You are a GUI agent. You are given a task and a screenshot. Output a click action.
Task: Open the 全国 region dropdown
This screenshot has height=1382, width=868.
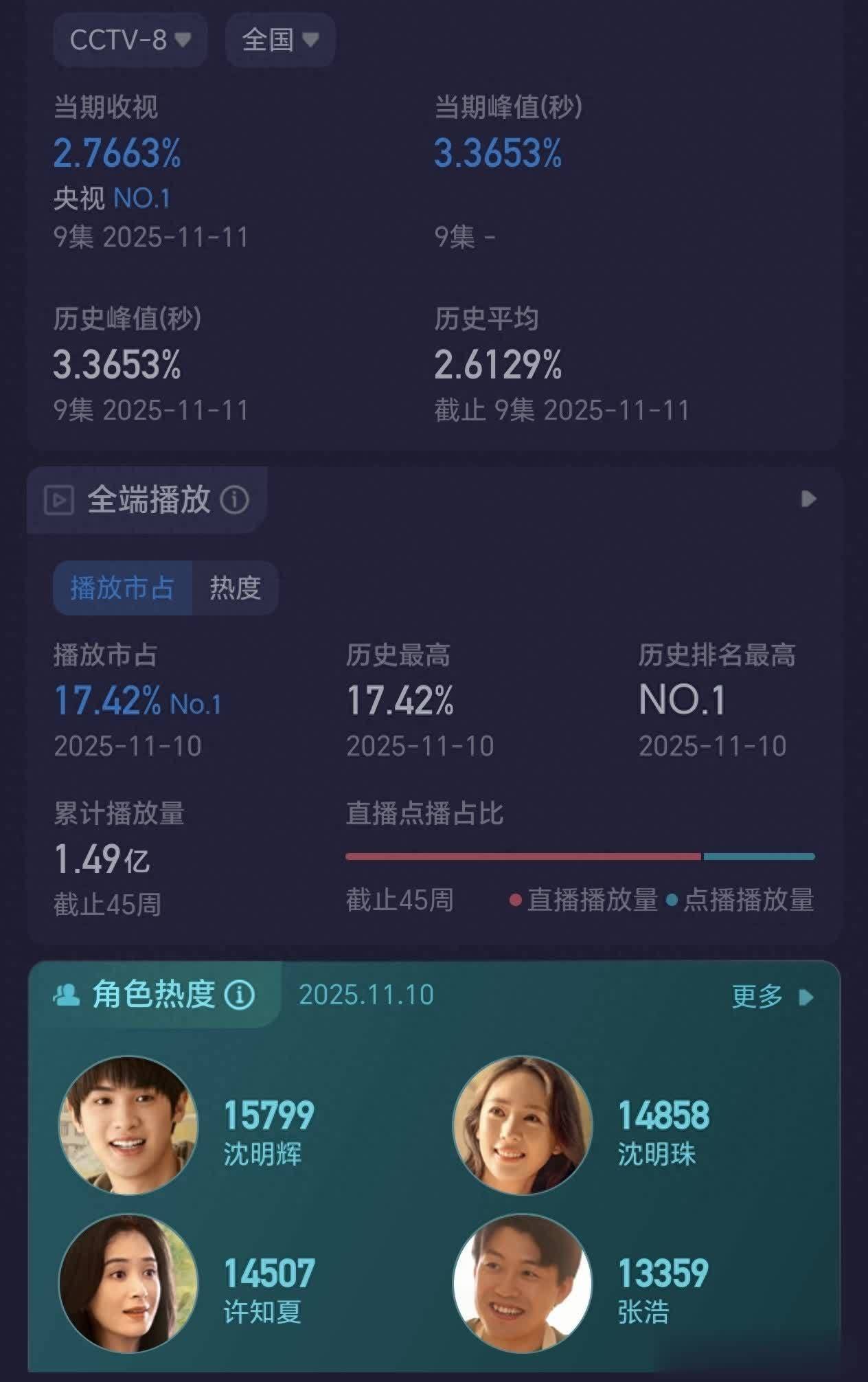coord(280,40)
